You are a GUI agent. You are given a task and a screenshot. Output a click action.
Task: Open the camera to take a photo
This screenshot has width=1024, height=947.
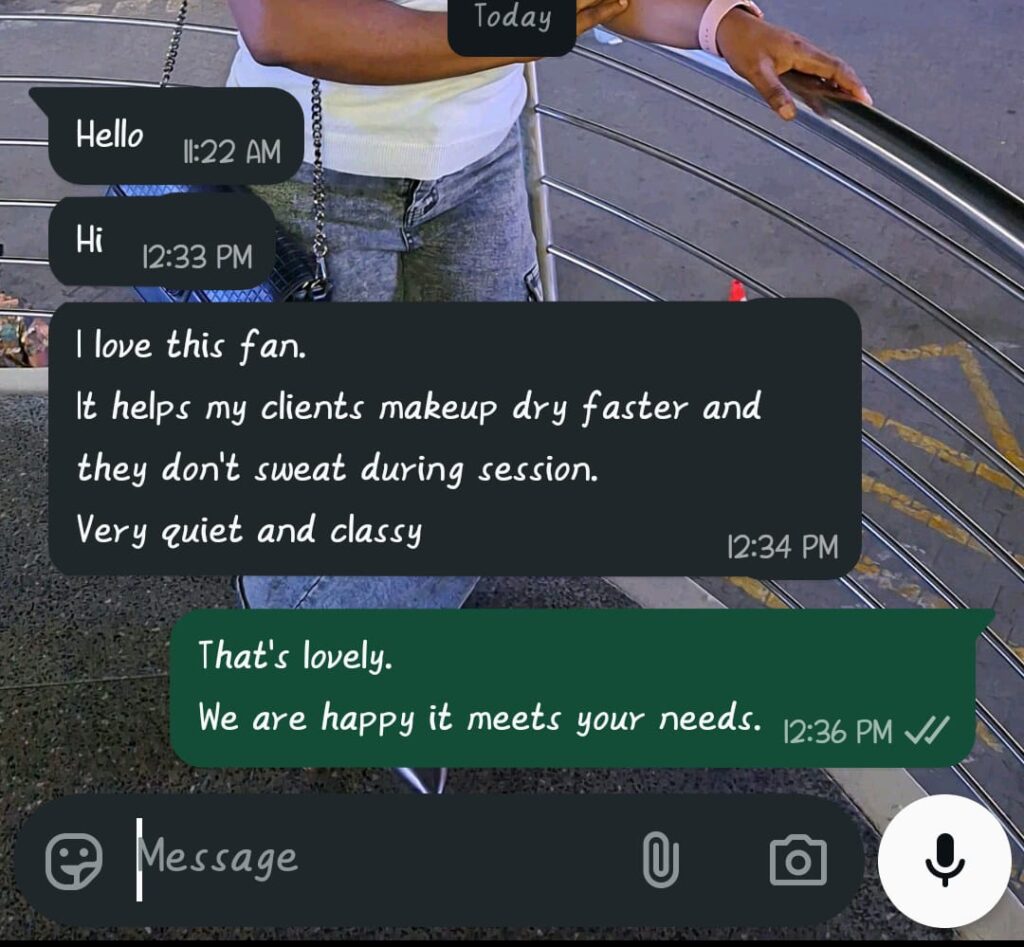pyautogui.click(x=798, y=861)
